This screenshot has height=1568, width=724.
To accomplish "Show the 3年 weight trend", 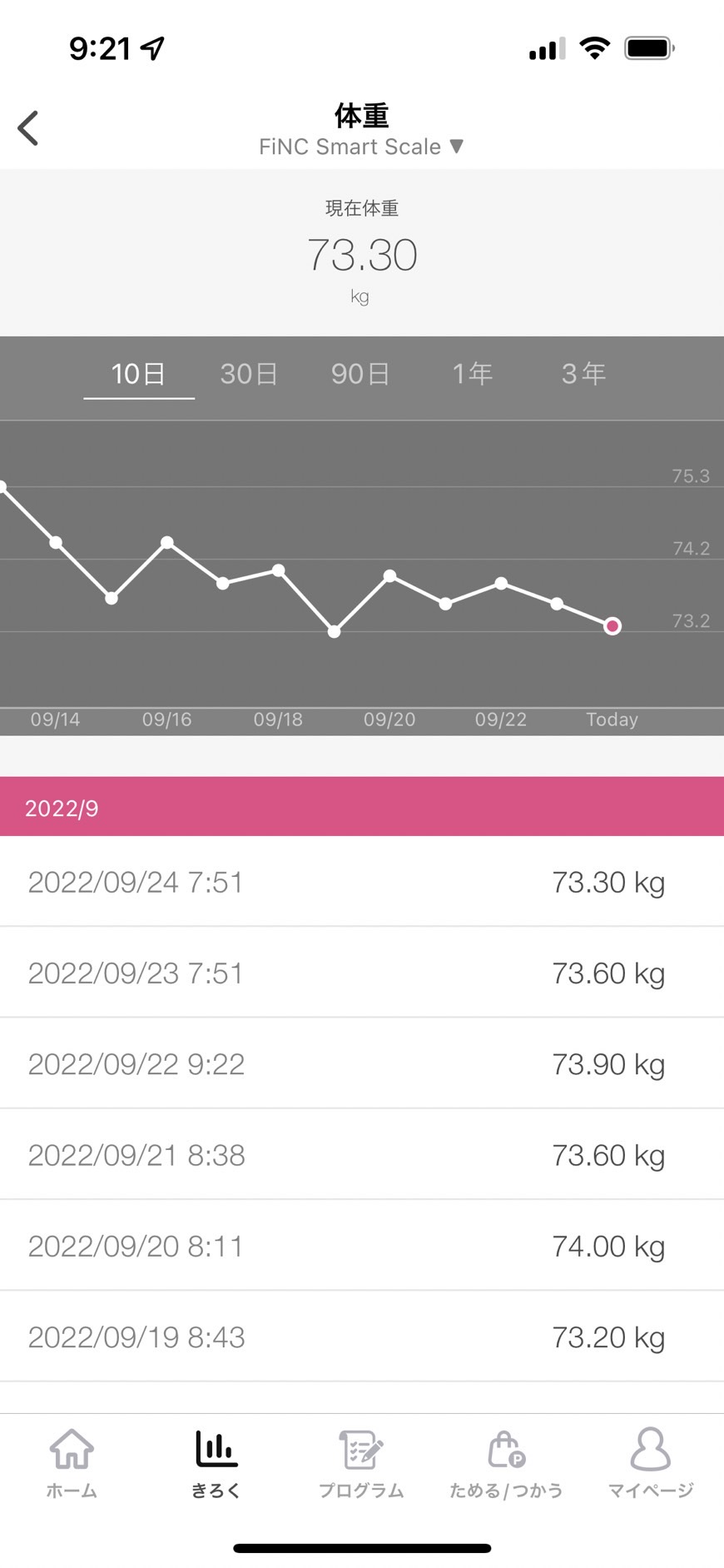I will (583, 374).
